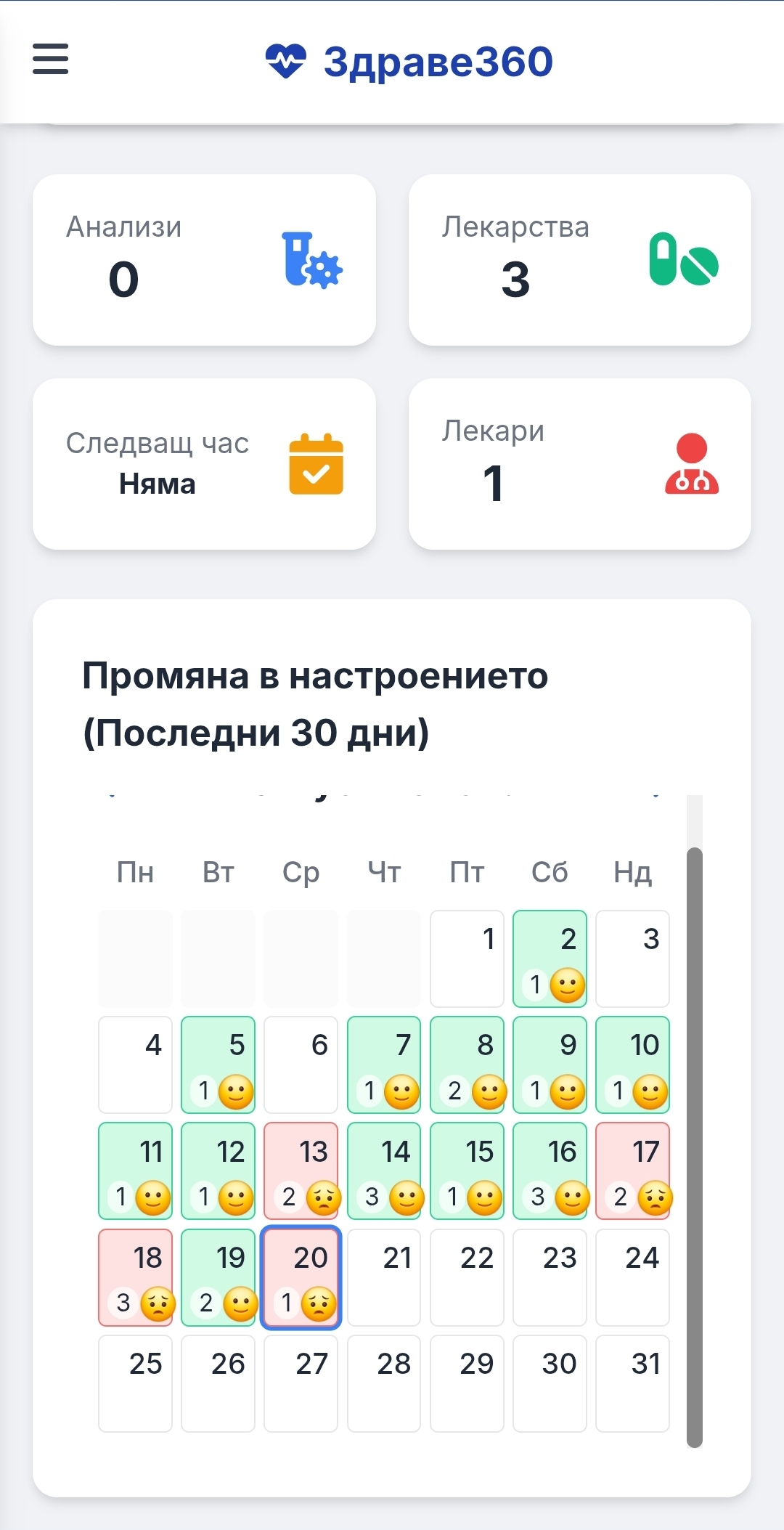Select day 17 in the mood calendar
Image resolution: width=784 pixels, height=1530 pixels.
pos(632,1171)
